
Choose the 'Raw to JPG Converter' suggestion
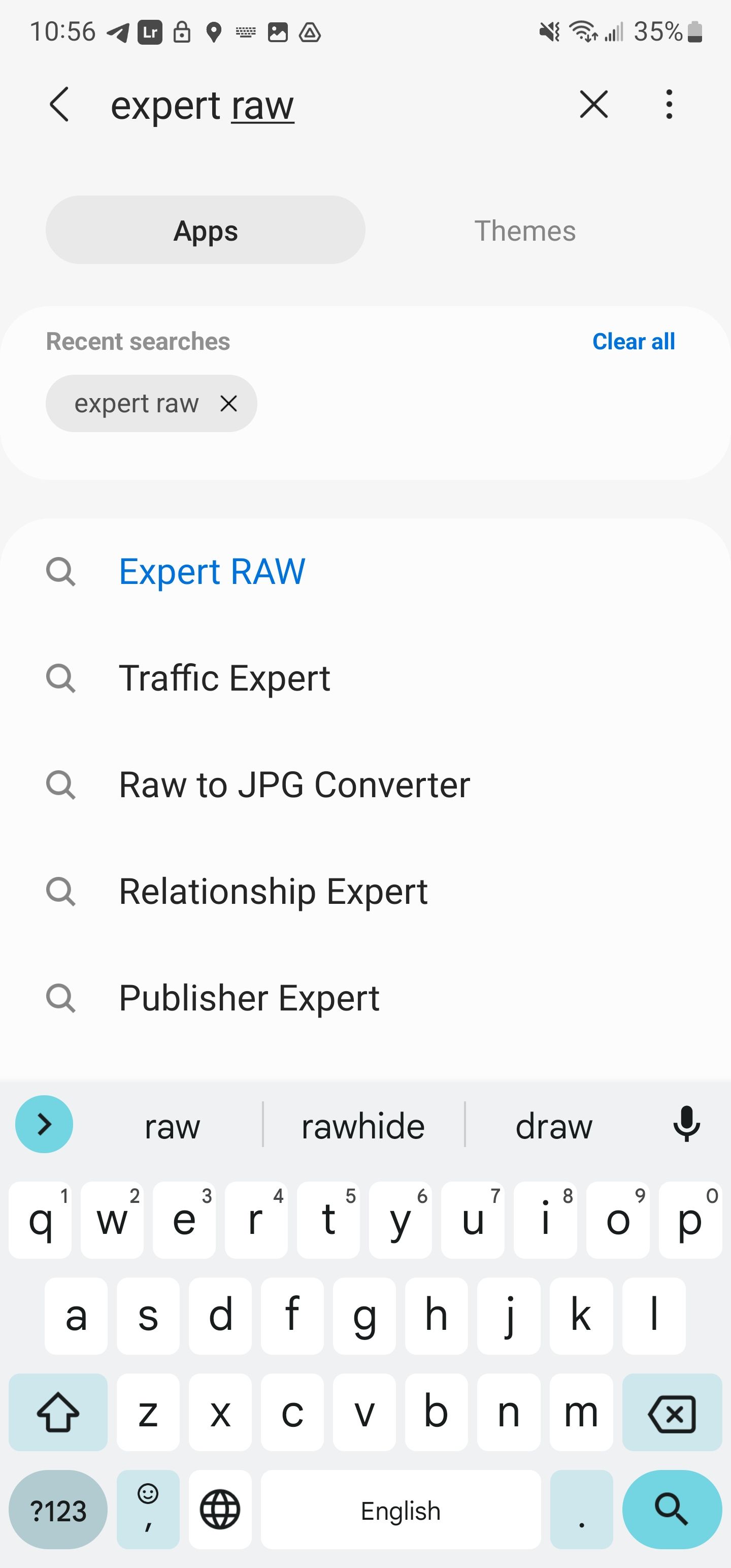(x=294, y=784)
